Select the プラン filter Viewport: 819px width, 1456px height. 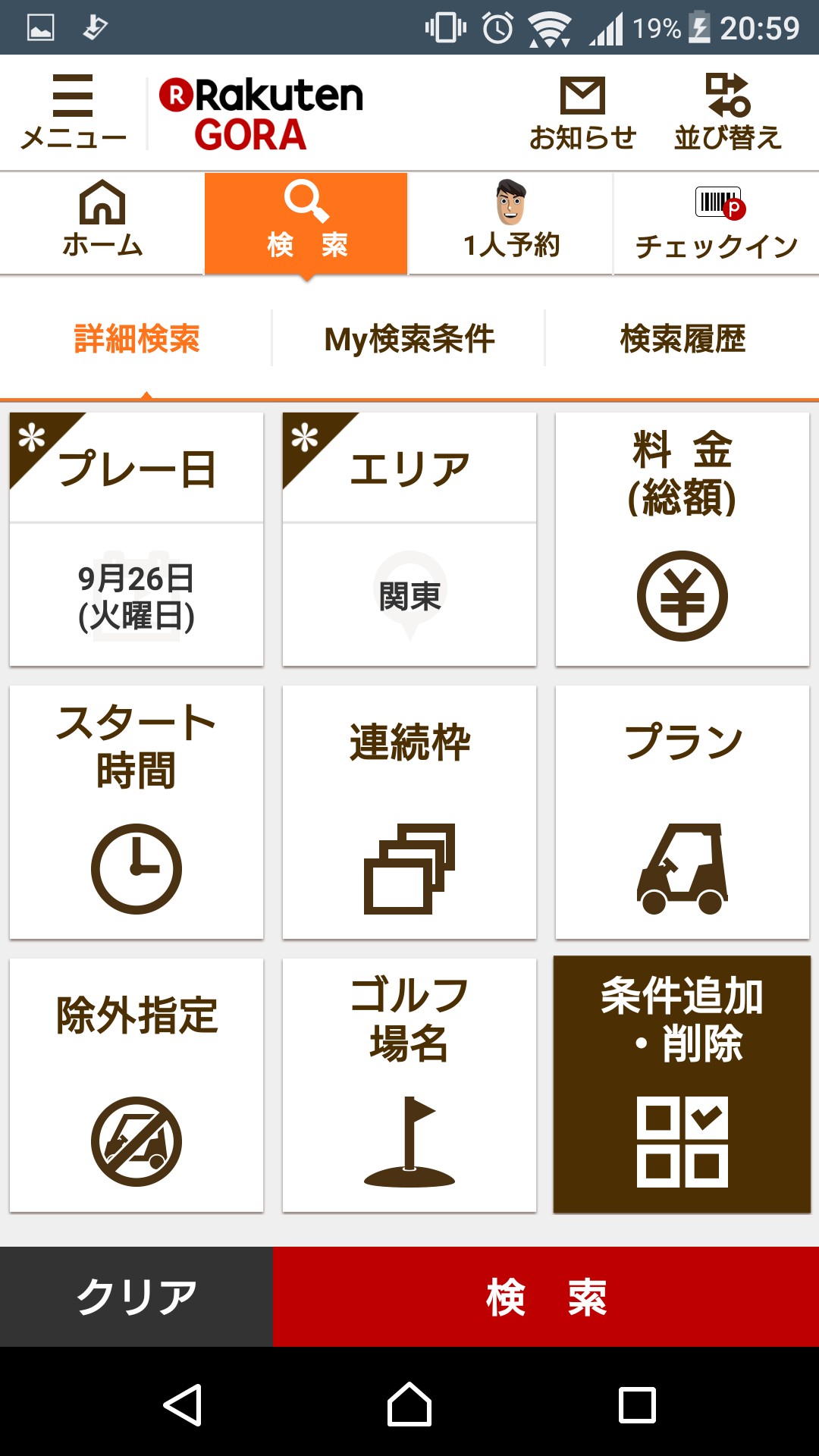point(682,812)
